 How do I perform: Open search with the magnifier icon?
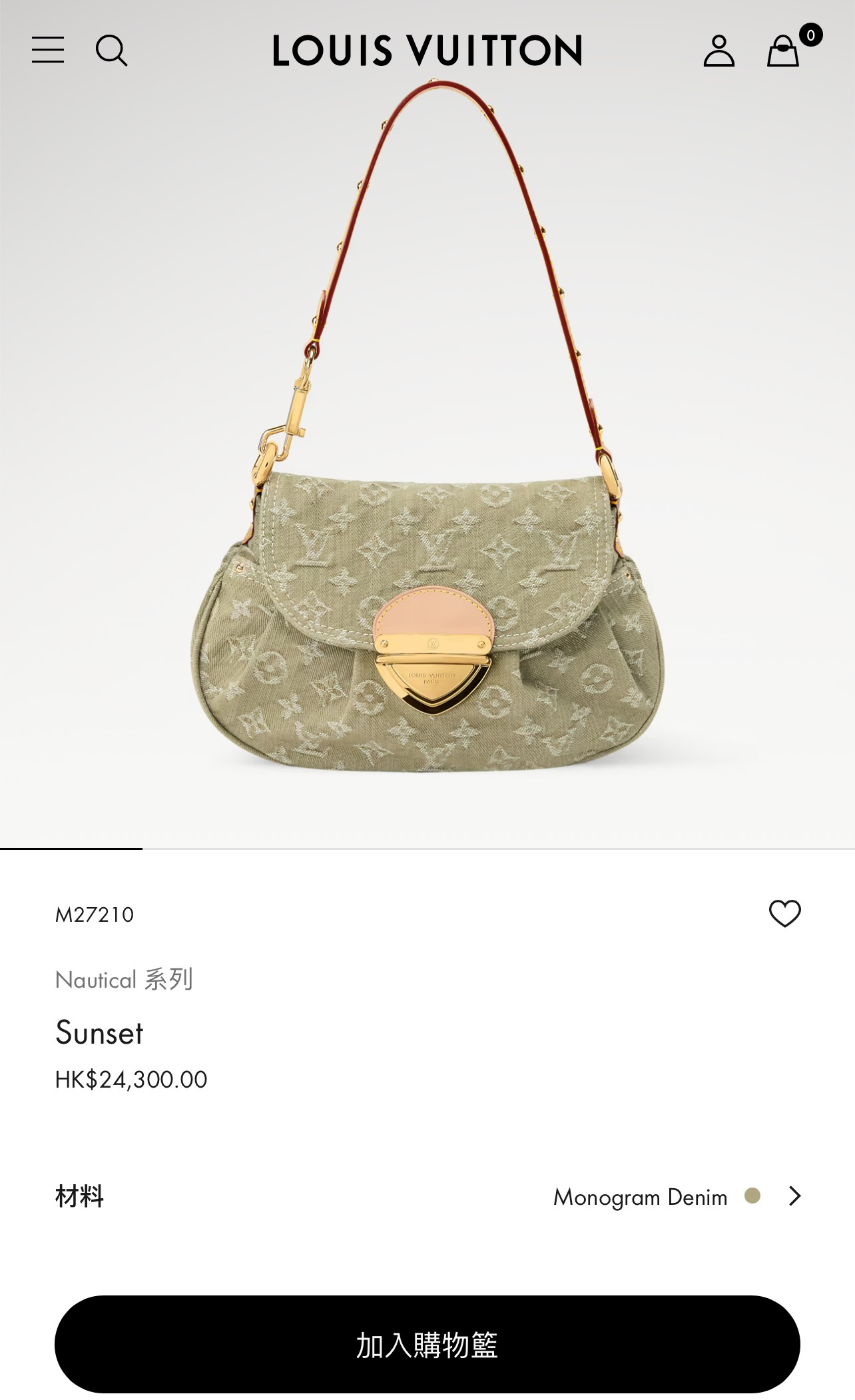[x=111, y=51]
